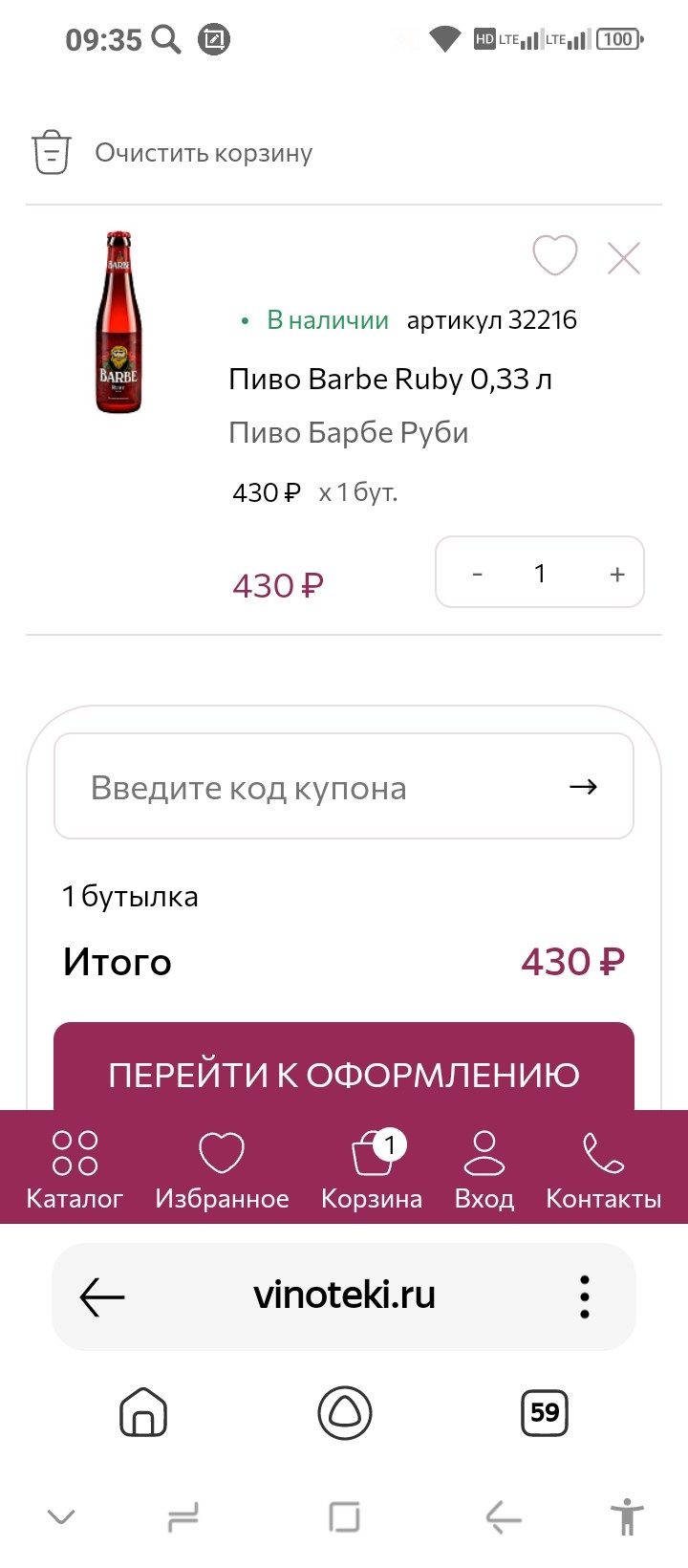The width and height of the screenshot is (688, 1568).
Task: Clear the cart with Очистить корзину
Action: pos(174,153)
